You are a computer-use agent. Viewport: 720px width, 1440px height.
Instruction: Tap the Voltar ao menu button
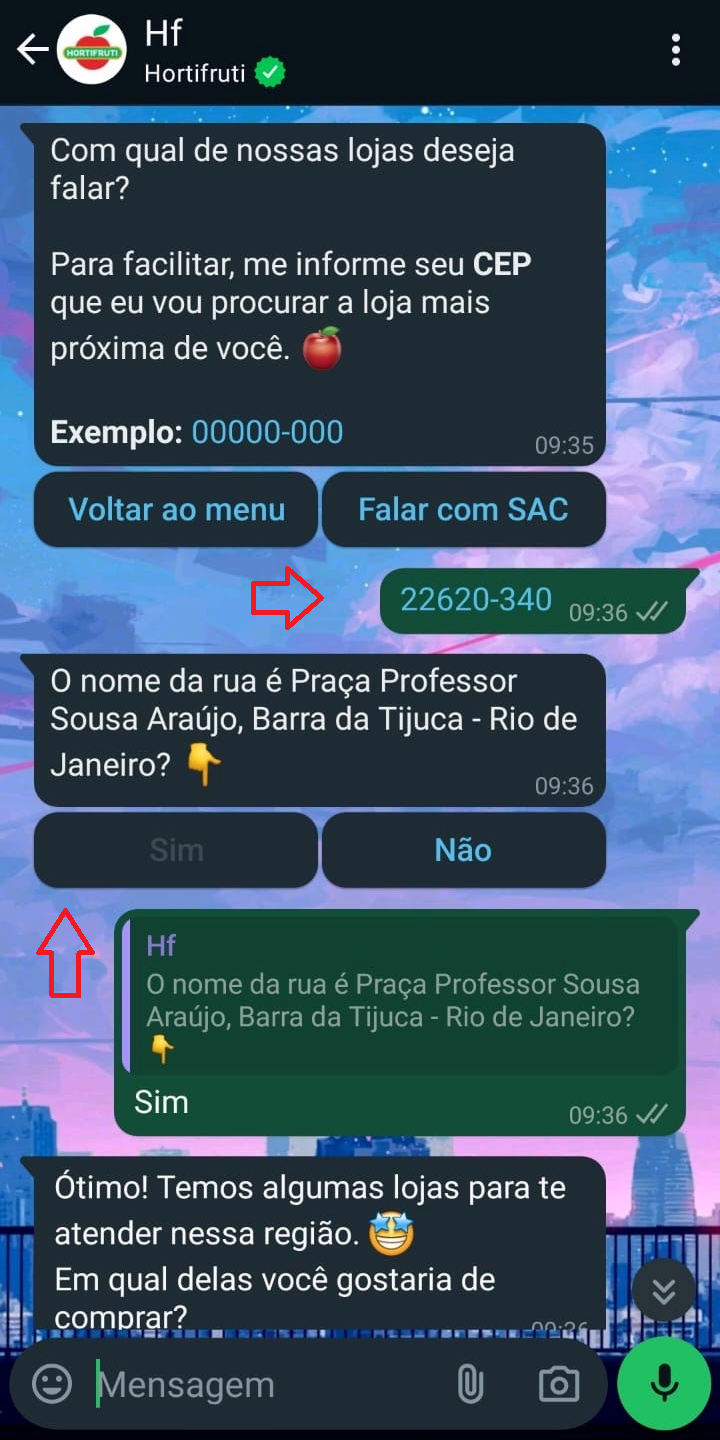coord(176,510)
